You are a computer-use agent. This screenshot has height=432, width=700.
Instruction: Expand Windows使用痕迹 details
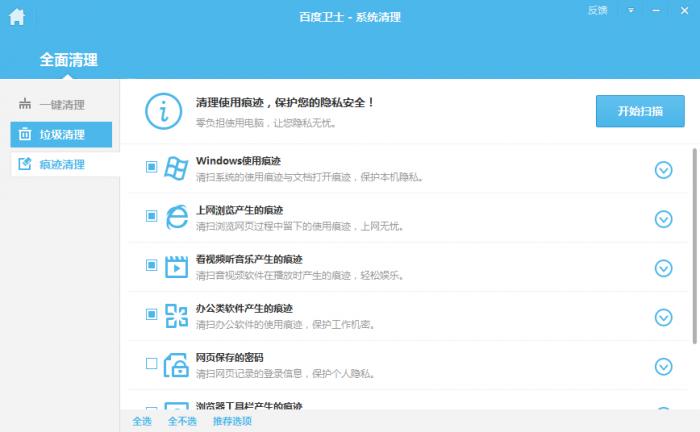pyautogui.click(x=663, y=170)
